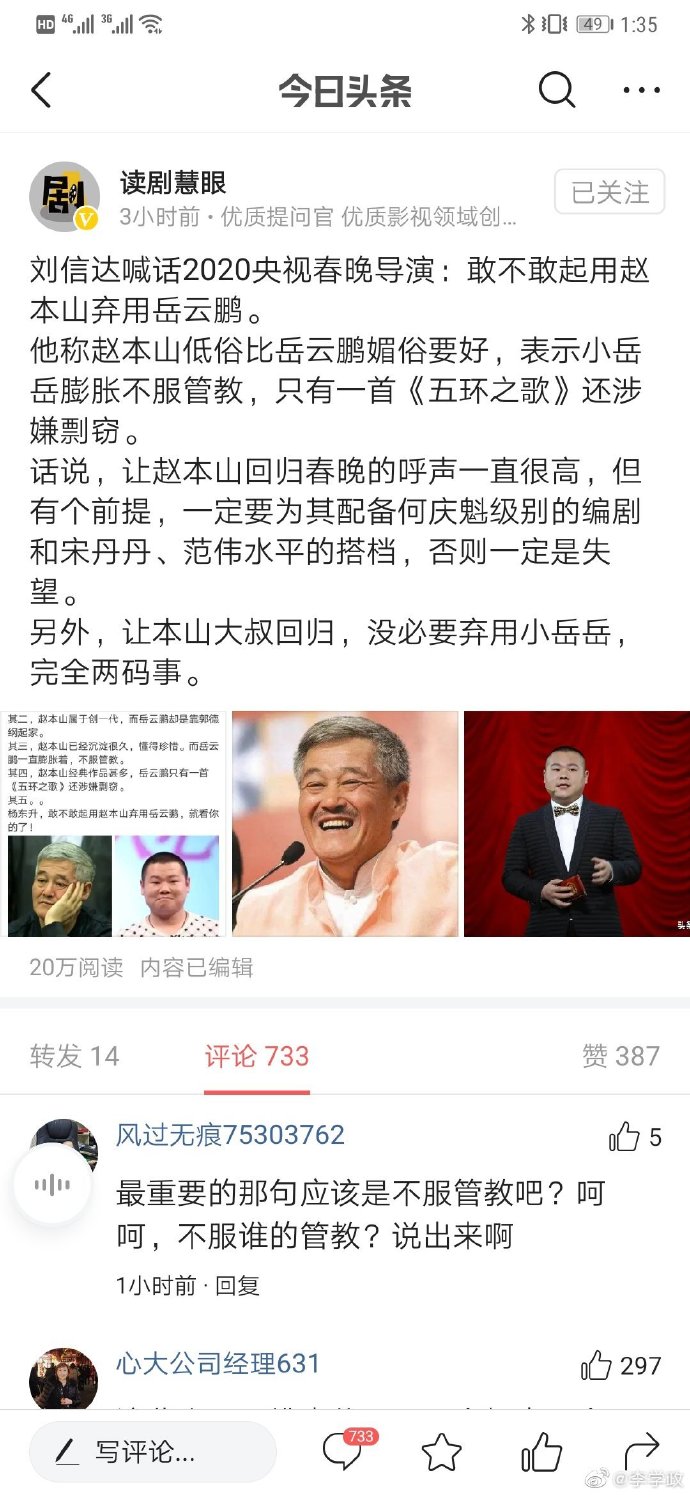690x1495 pixels.
Task: Open comments bubble icon with 733 badge
Action: pos(343,1451)
